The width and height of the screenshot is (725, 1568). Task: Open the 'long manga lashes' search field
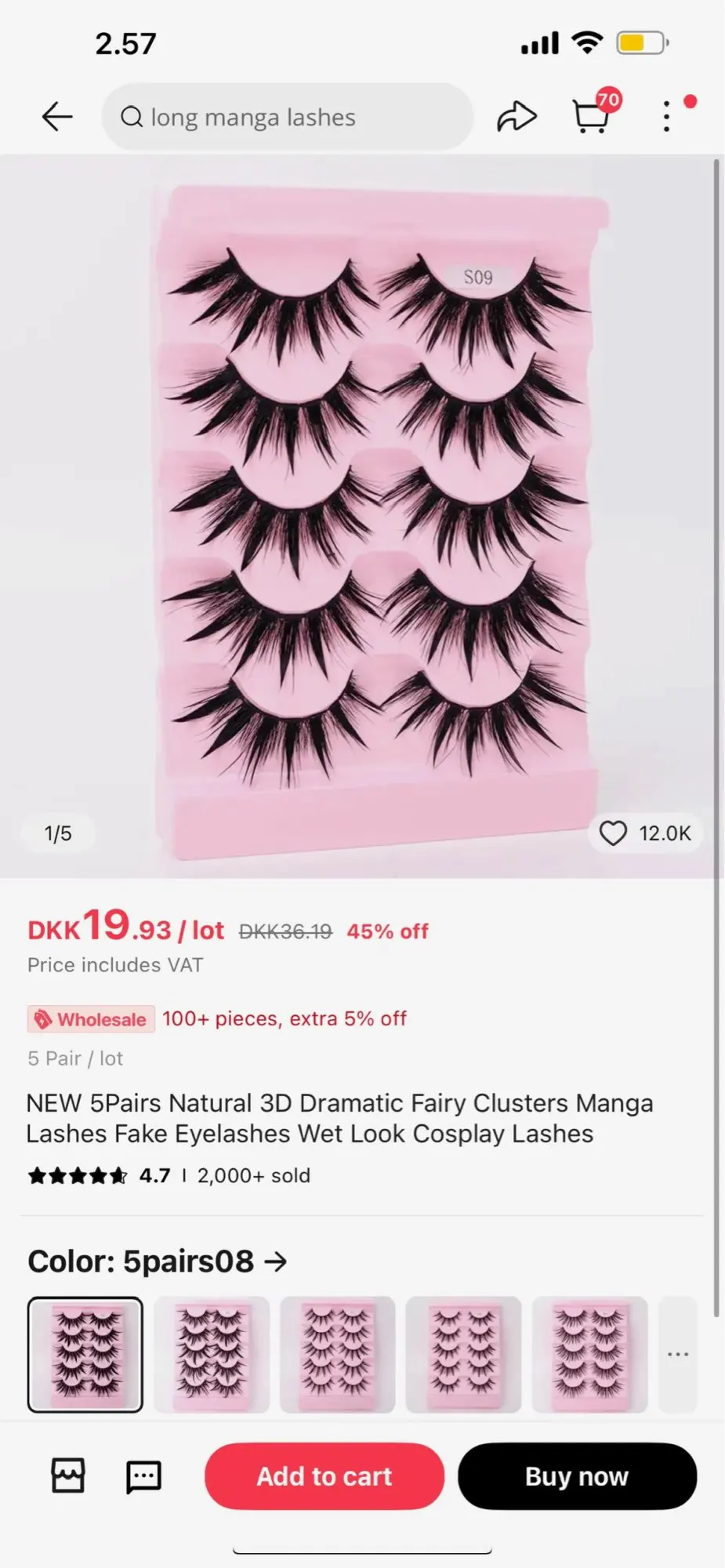(x=287, y=117)
